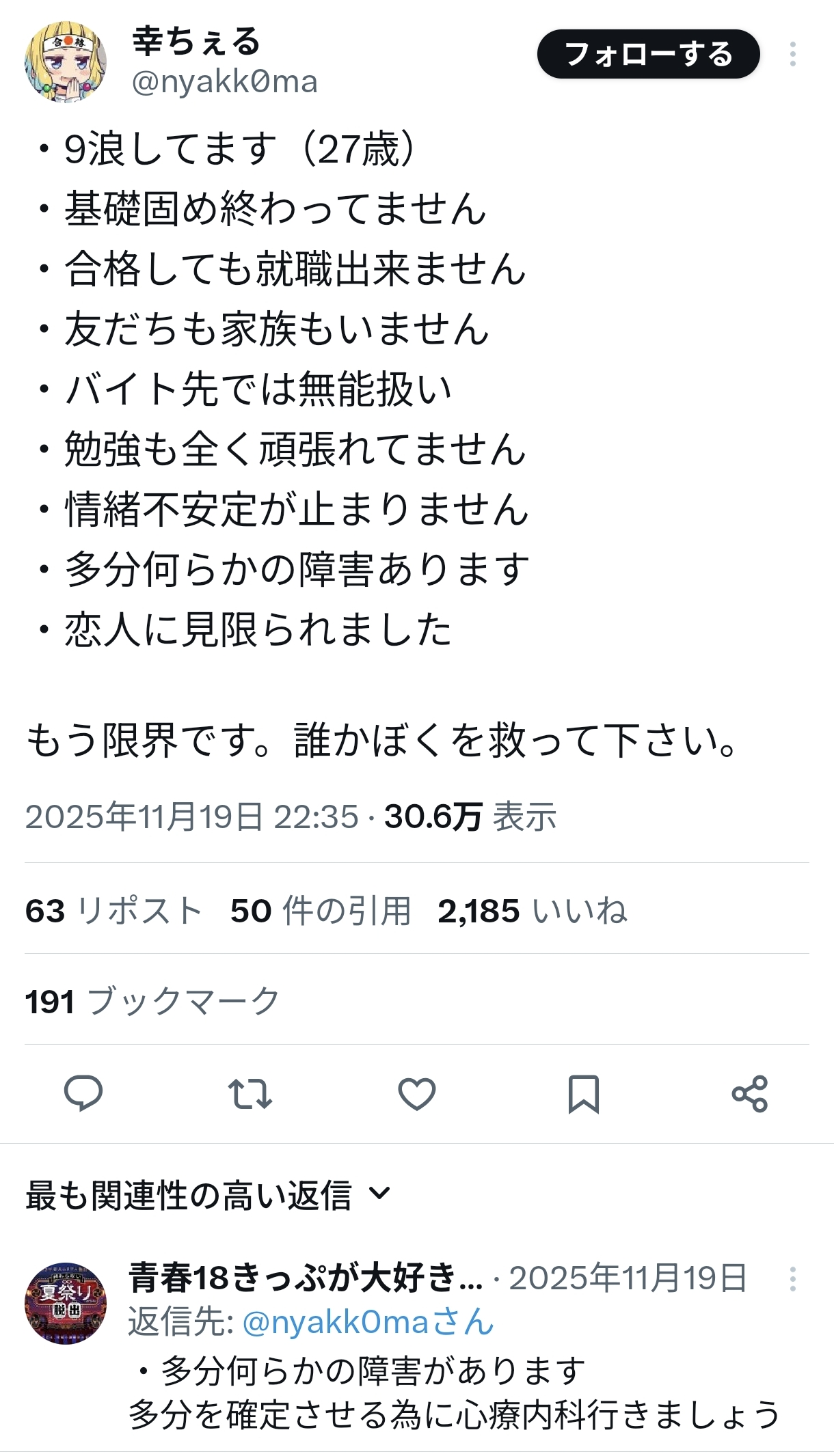View the 50 件の引用 list
This screenshot has width=834, height=1456.
pos(321,910)
